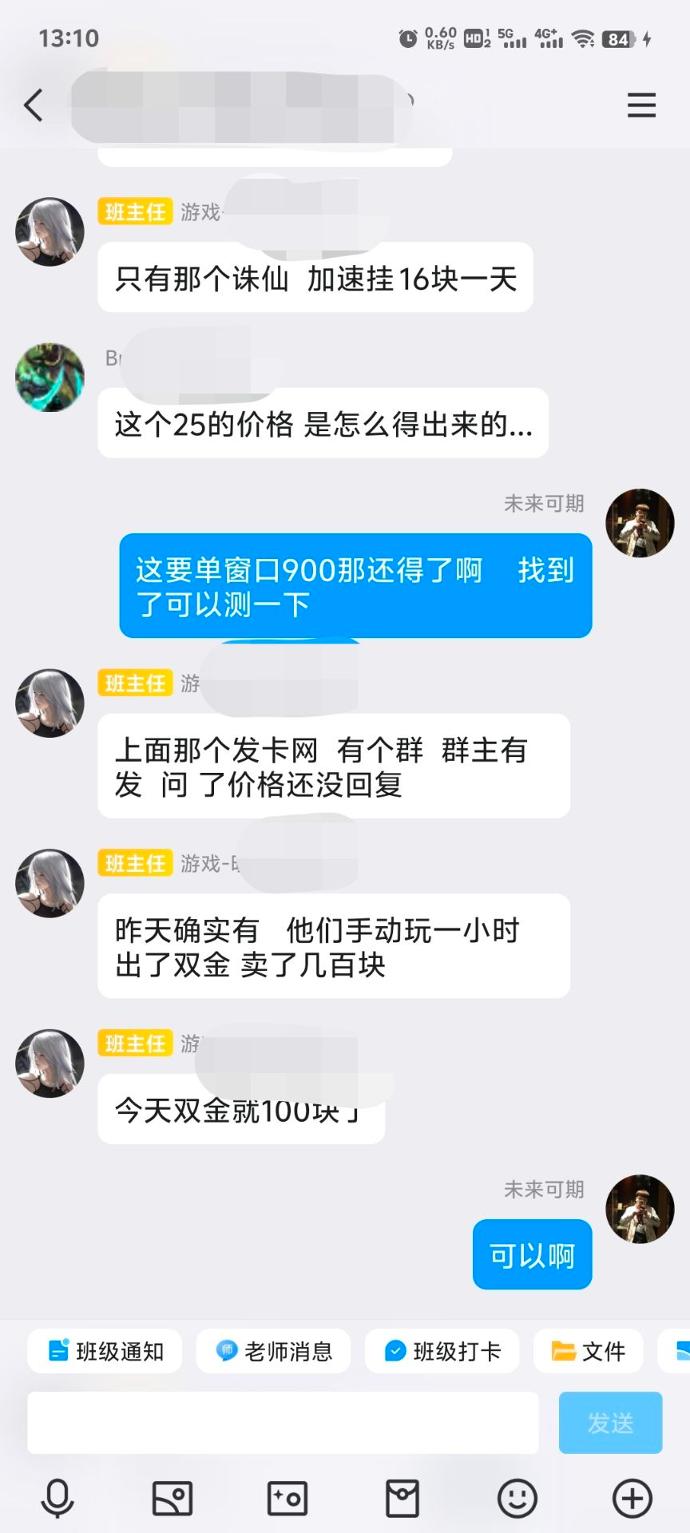Focus the message input field
The width and height of the screenshot is (690, 1533).
(282, 1422)
